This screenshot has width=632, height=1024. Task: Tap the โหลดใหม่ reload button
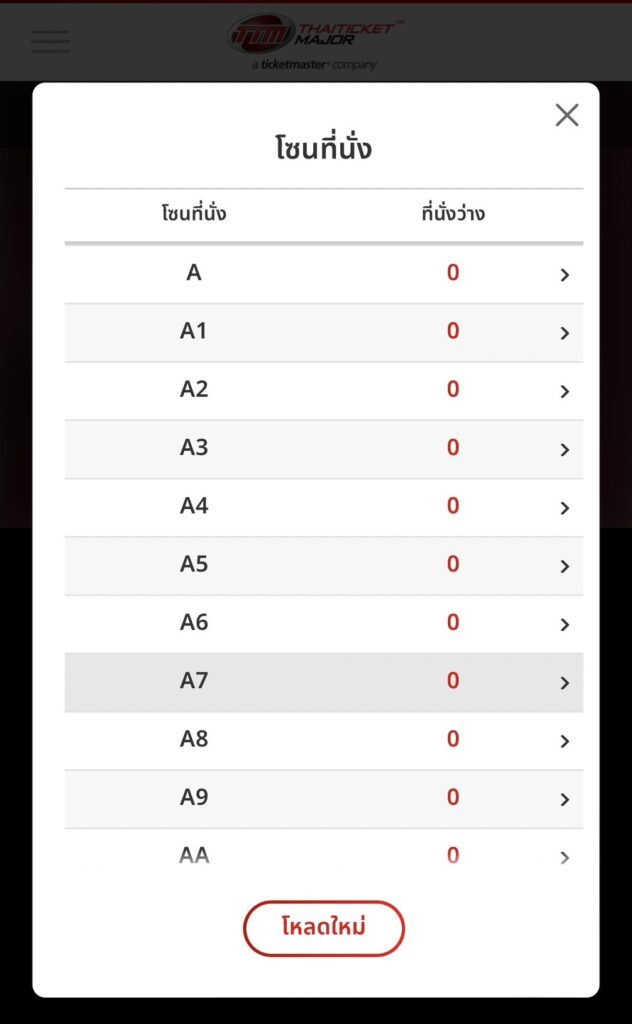(324, 928)
